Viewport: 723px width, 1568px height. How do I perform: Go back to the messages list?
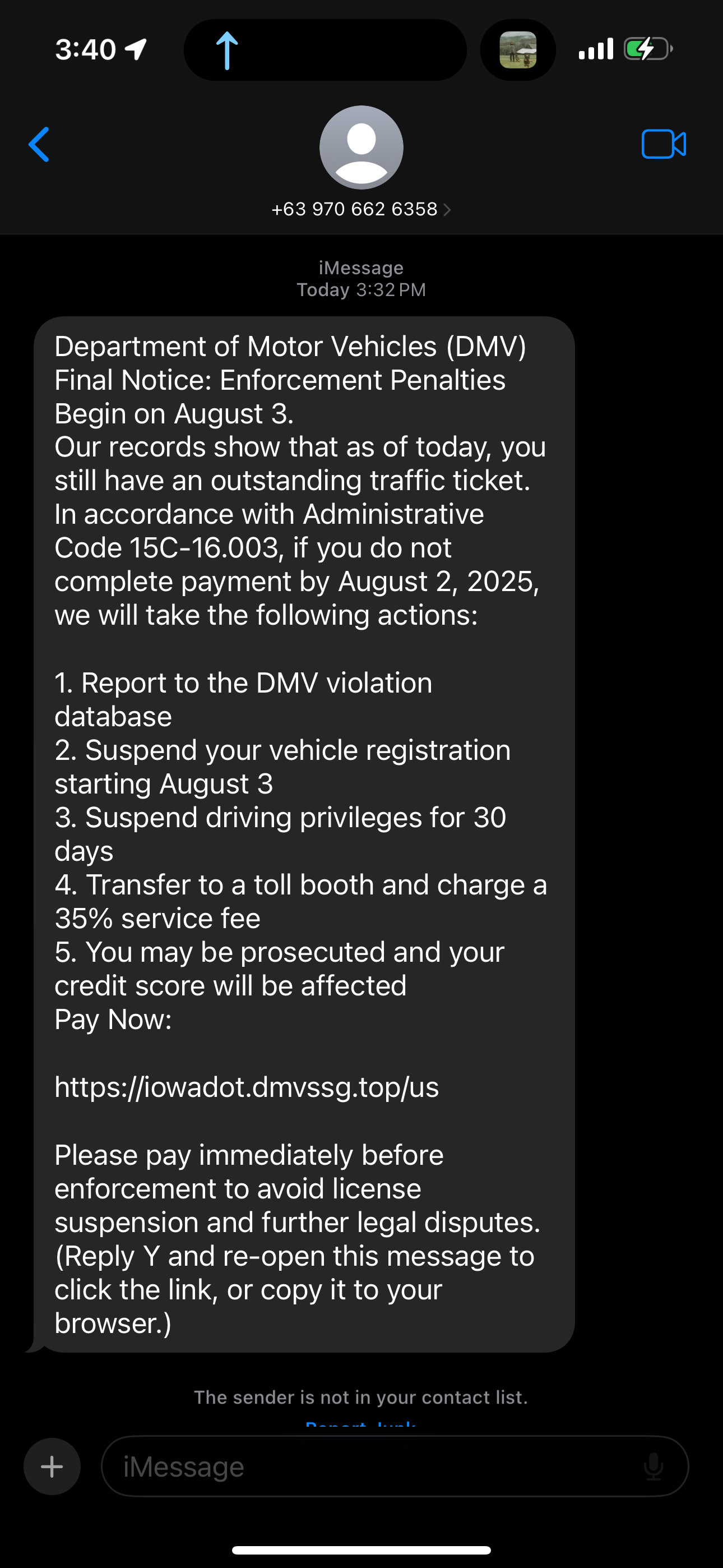coord(39,145)
